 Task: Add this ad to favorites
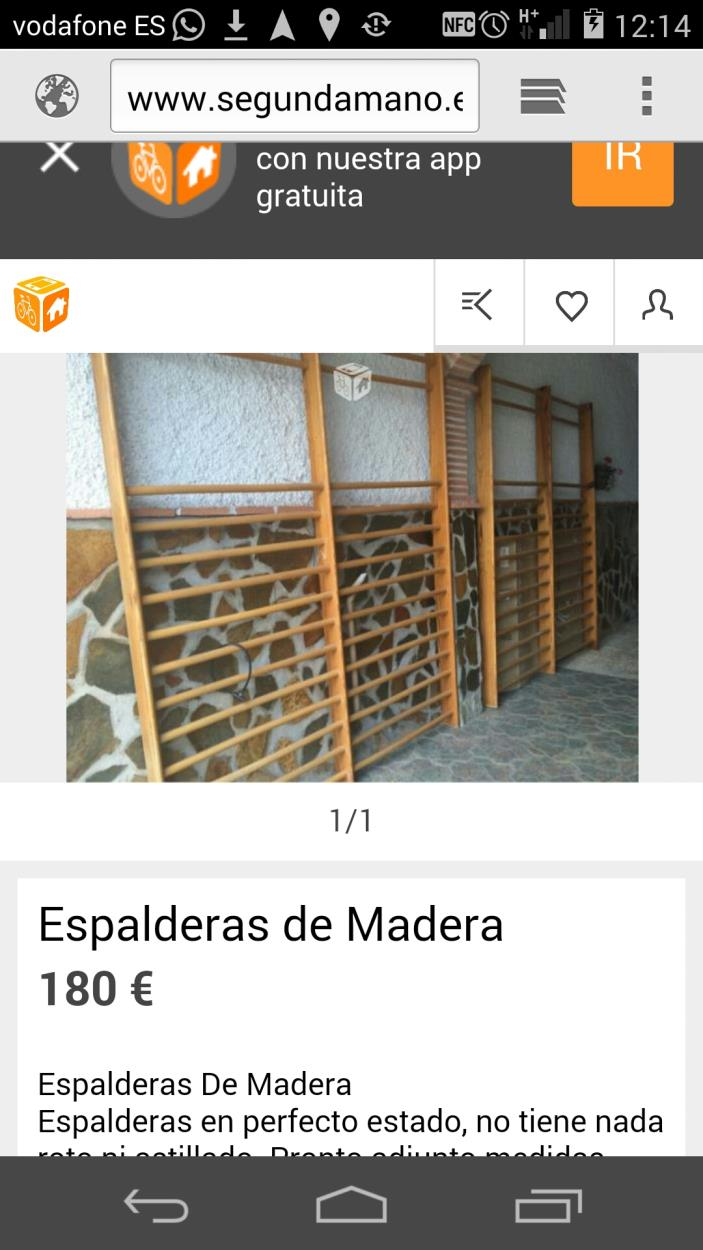tap(571, 305)
